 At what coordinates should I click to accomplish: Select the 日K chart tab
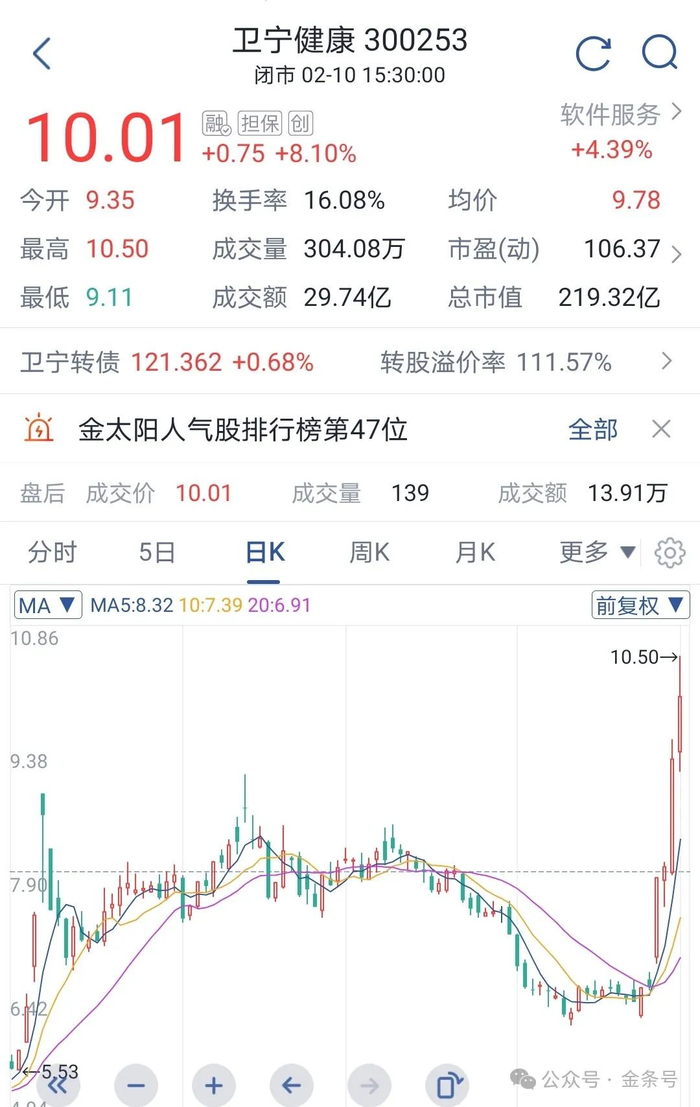[x=265, y=552]
